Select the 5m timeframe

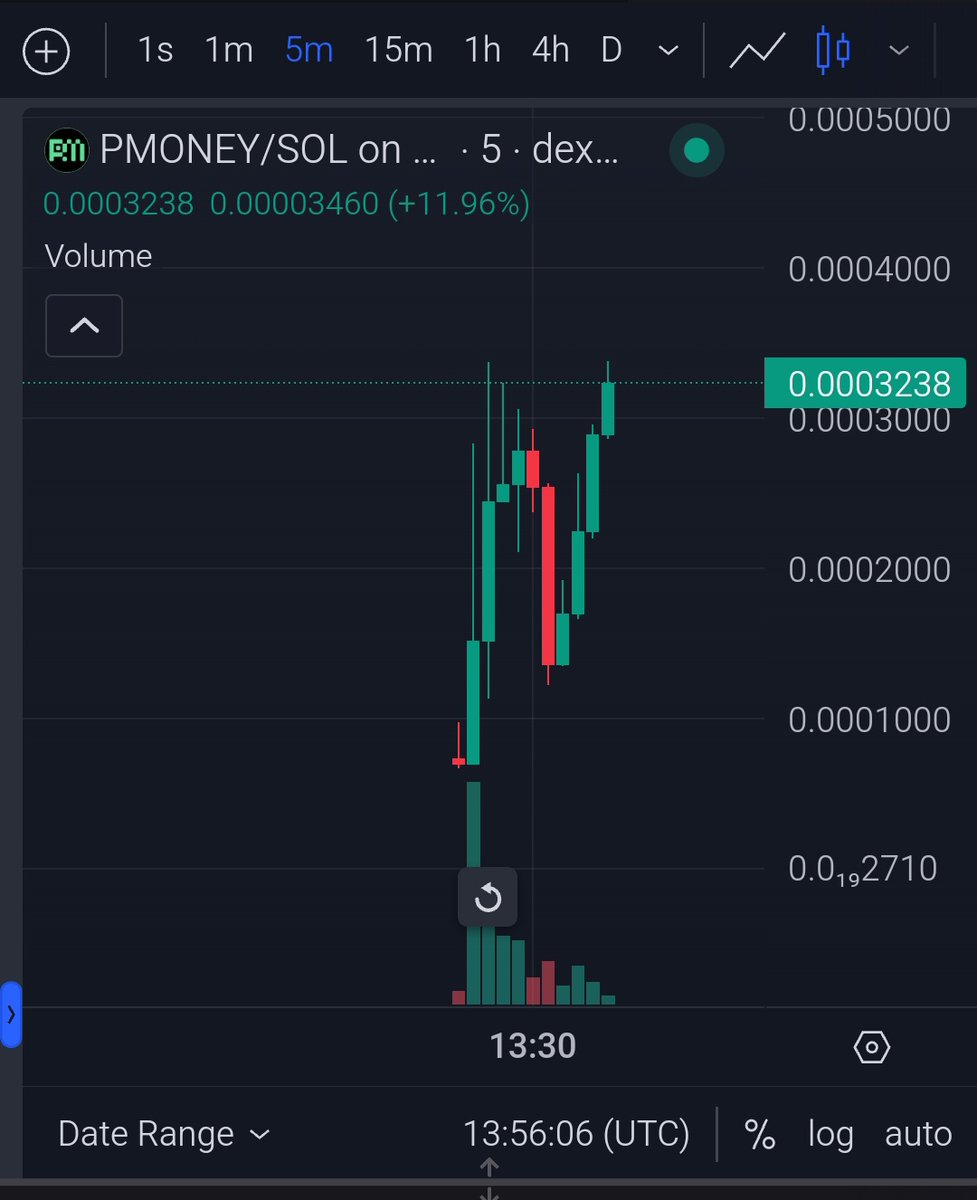pyautogui.click(x=309, y=50)
